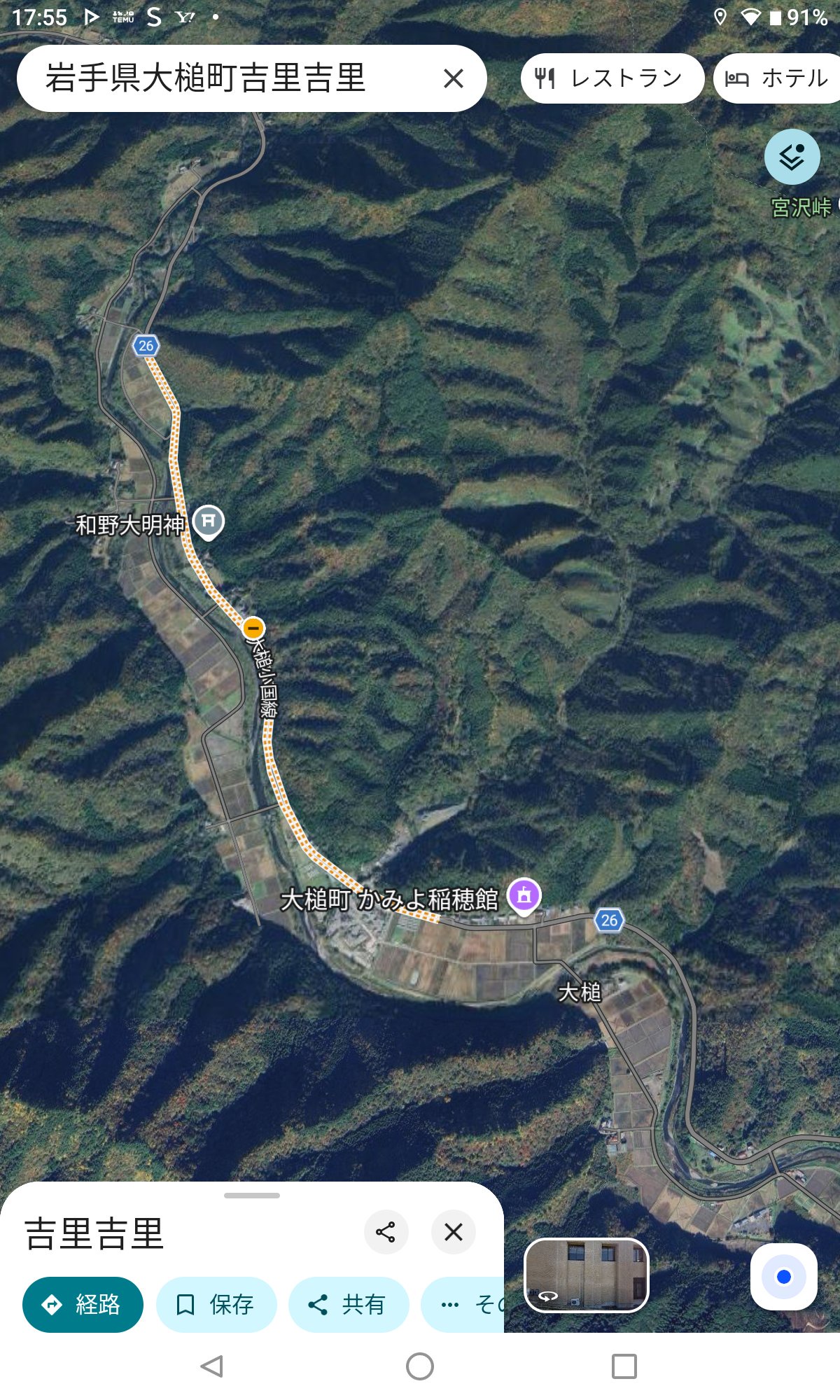The image size is (840, 1400).
Task: Expand the panel using its drag handle
Action: click(252, 1196)
